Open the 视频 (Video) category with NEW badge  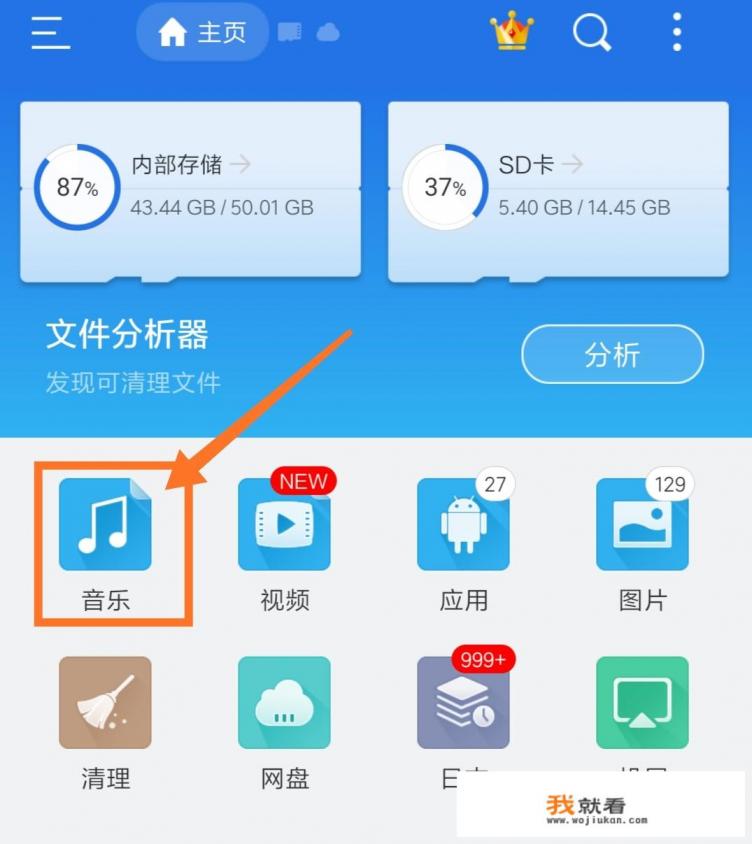click(284, 525)
